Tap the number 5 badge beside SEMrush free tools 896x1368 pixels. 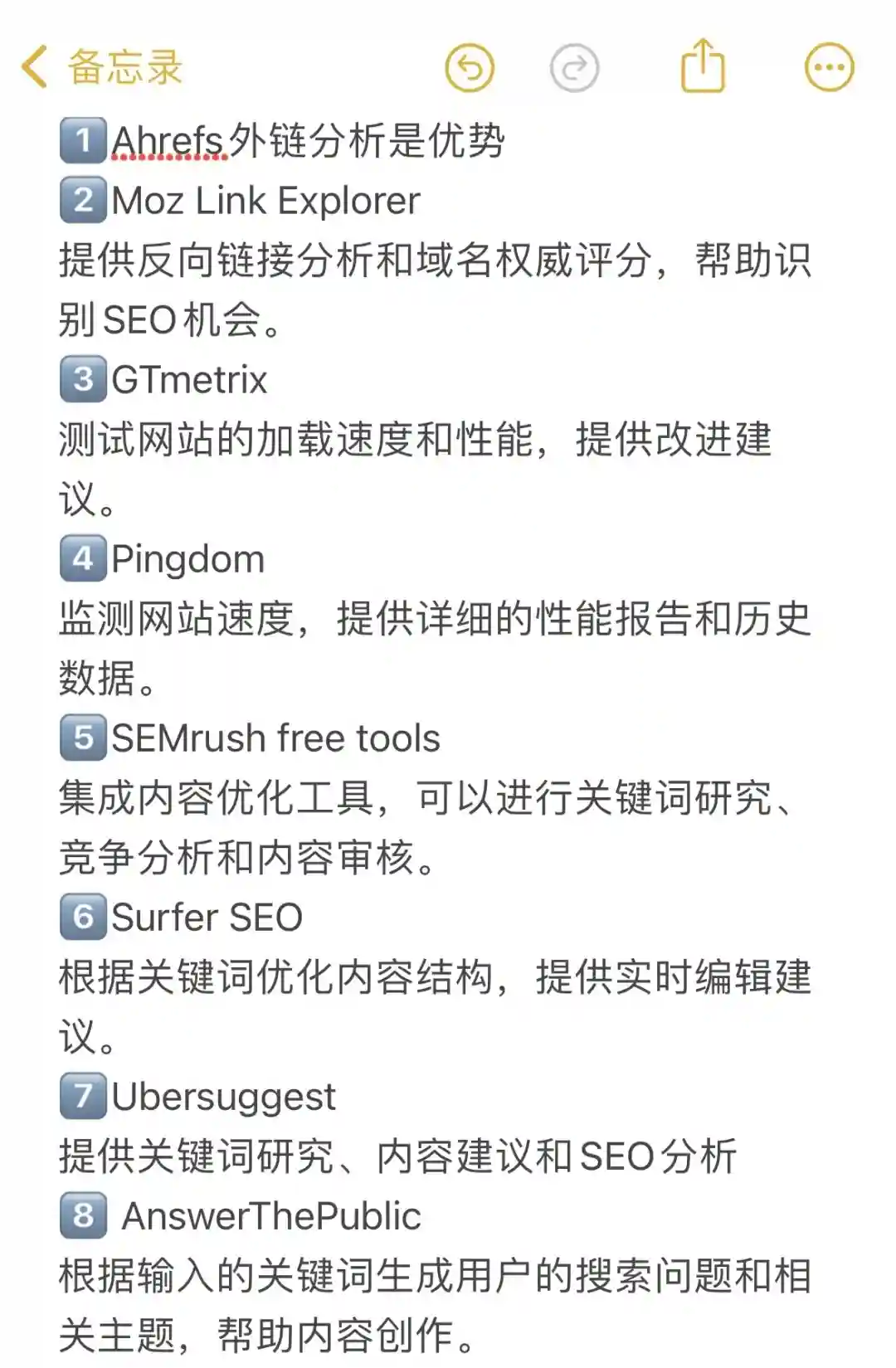click(83, 738)
